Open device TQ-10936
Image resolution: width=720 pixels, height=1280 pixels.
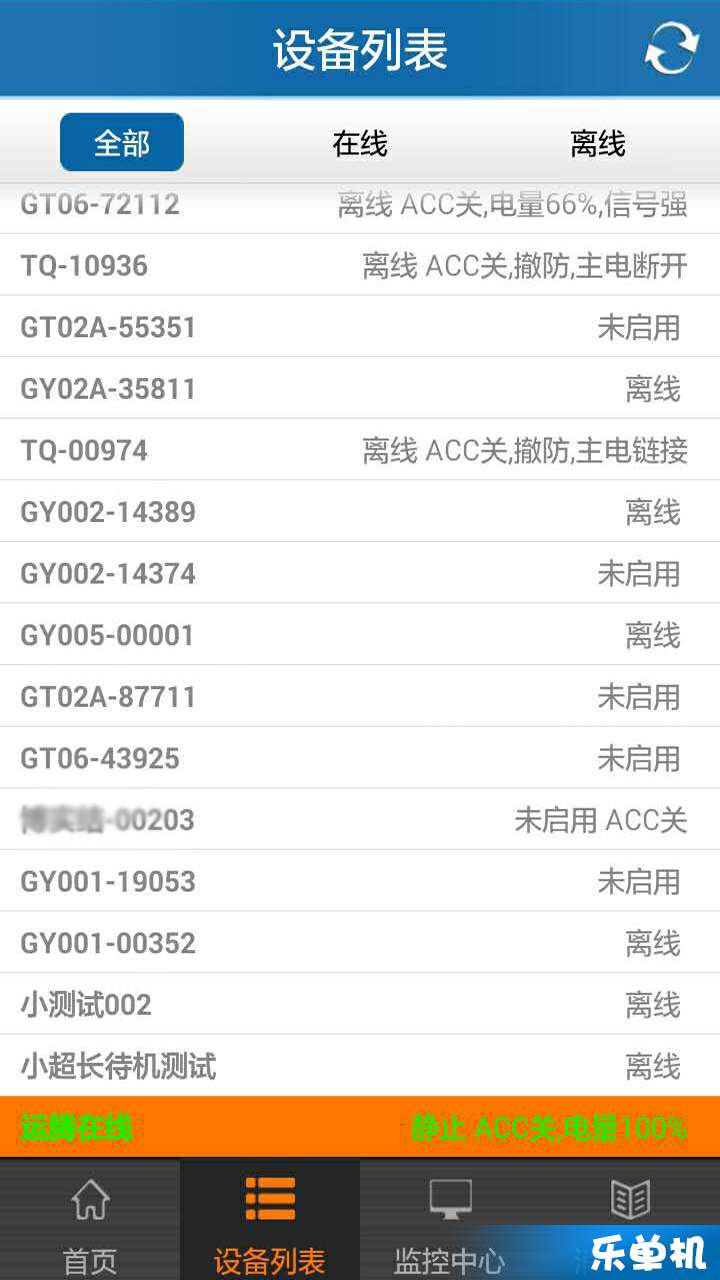[360, 265]
